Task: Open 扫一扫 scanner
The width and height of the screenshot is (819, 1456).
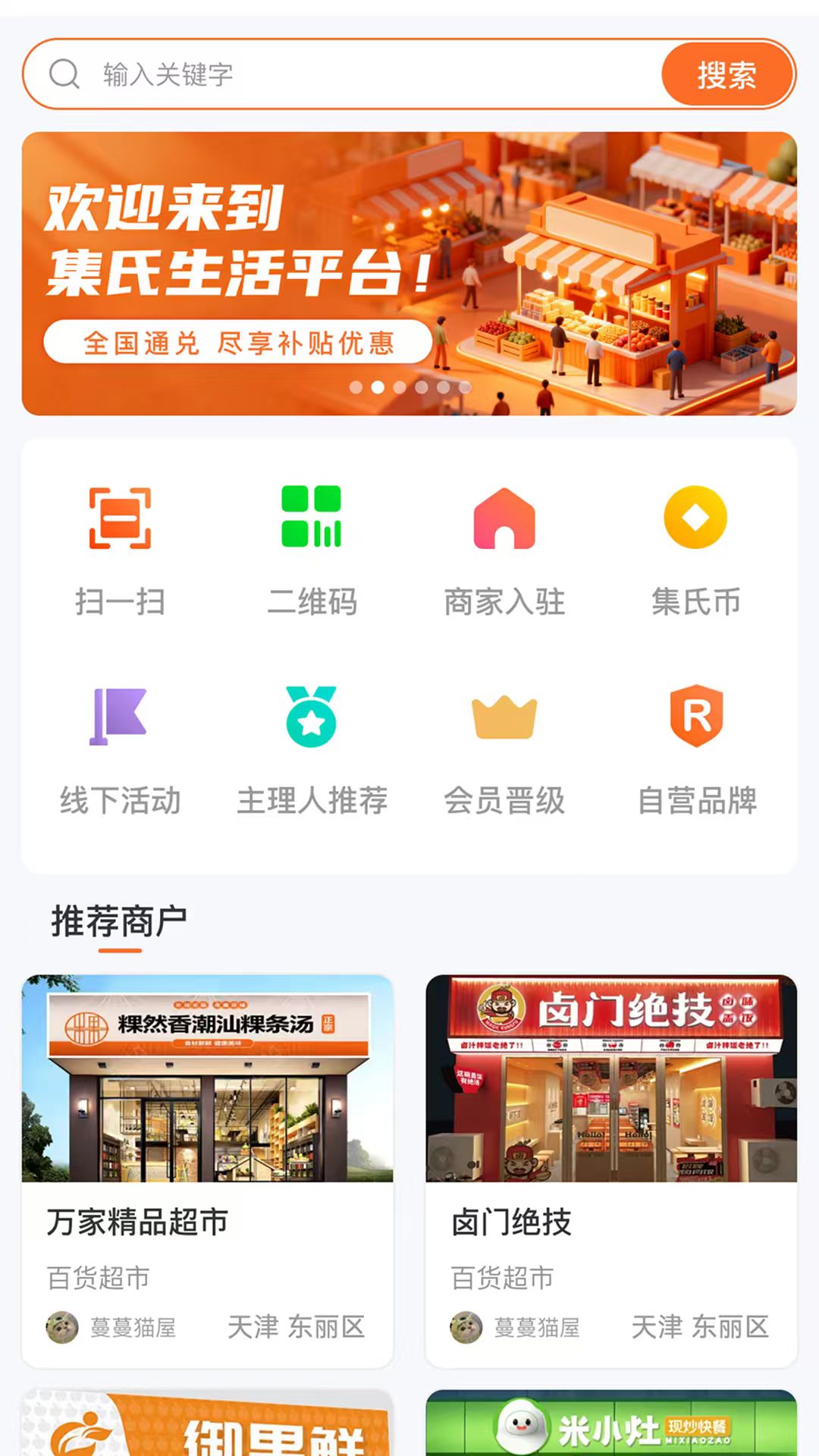Action: coord(121,550)
